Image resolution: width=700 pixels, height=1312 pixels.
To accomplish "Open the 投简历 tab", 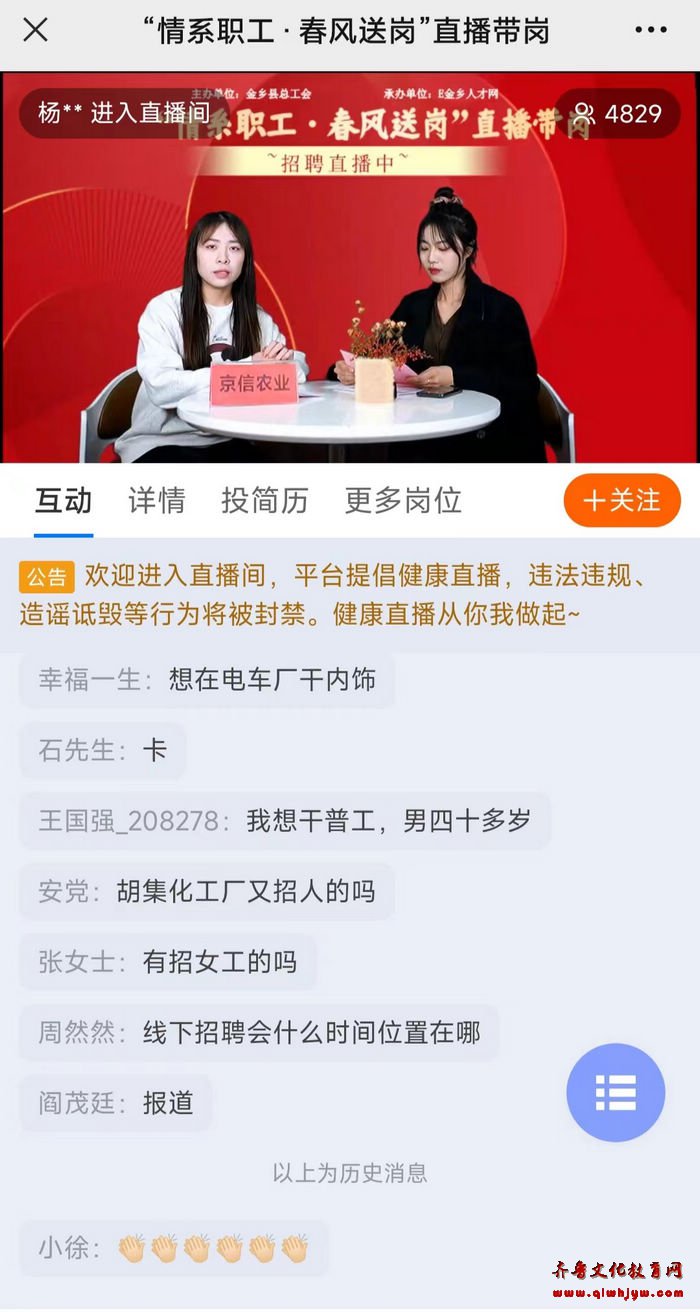I will pos(265,500).
